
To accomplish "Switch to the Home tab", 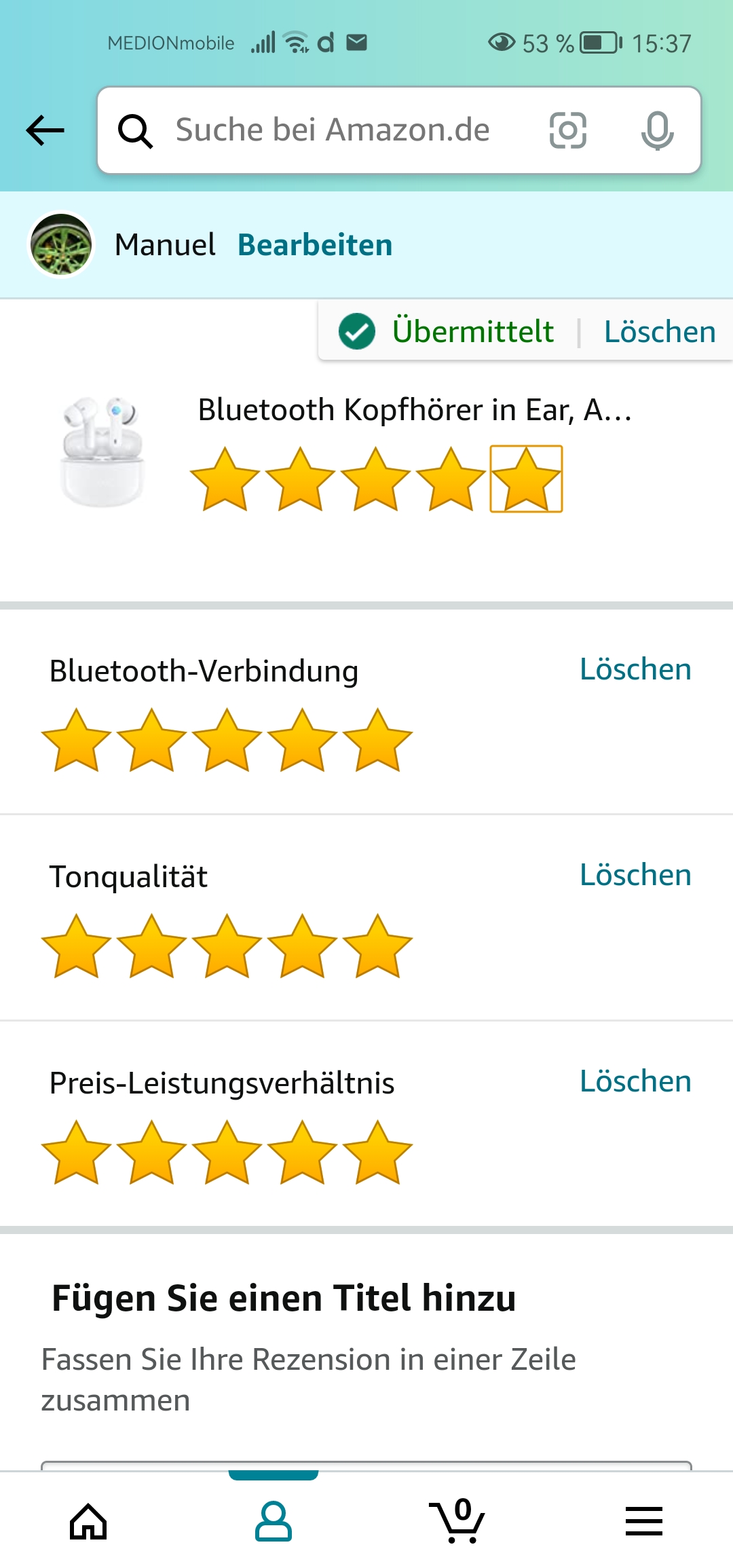I will (x=89, y=1521).
